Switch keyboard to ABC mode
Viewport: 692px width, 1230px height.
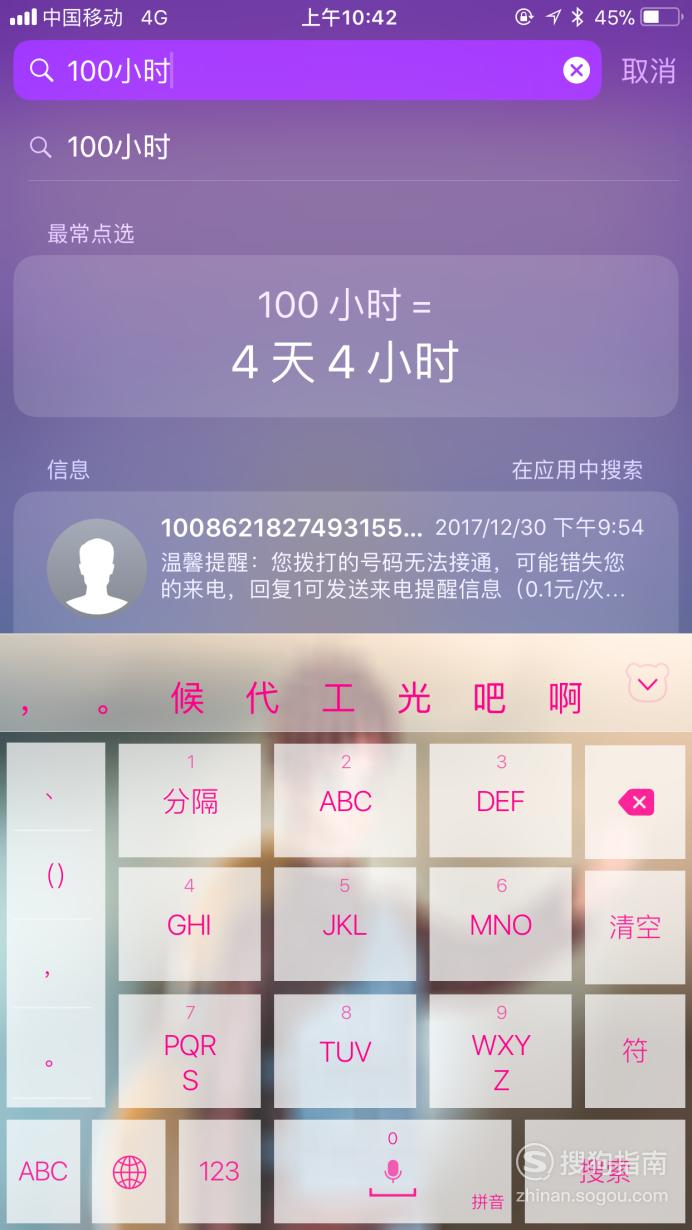tap(43, 1170)
